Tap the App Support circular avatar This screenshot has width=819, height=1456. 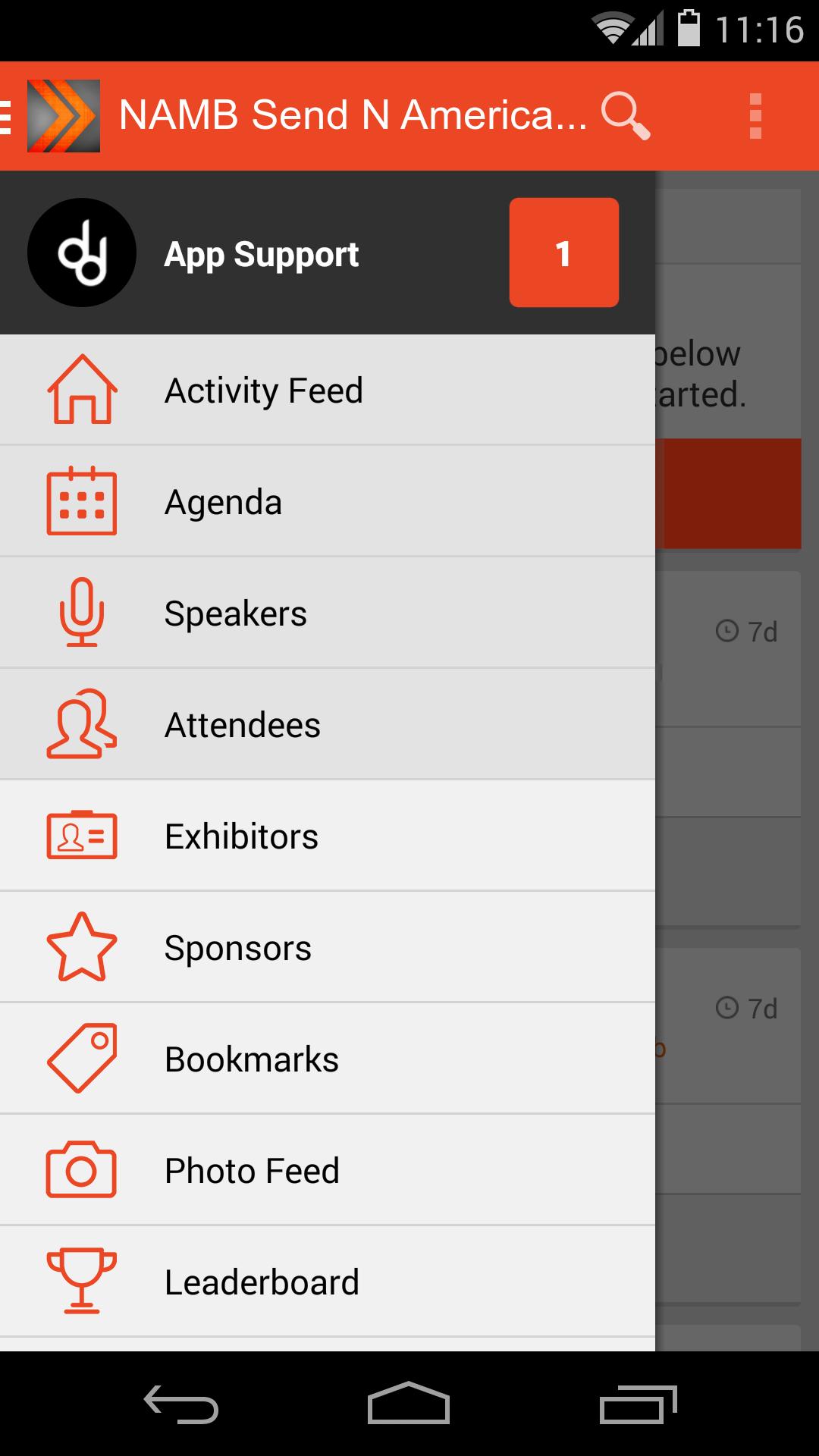pyautogui.click(x=81, y=253)
